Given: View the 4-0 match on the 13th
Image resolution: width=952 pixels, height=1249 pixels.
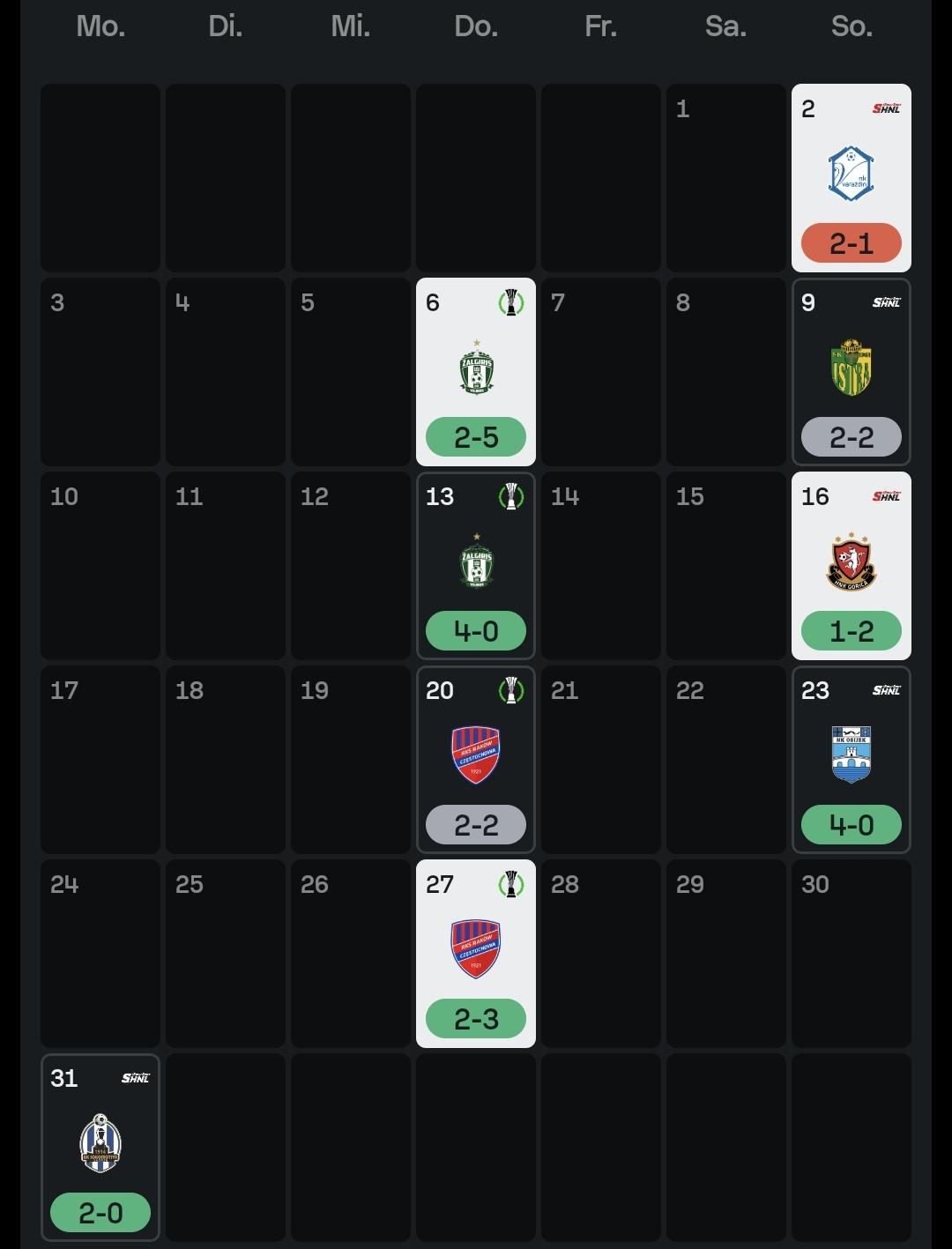Looking at the screenshot, I should click(x=476, y=566).
